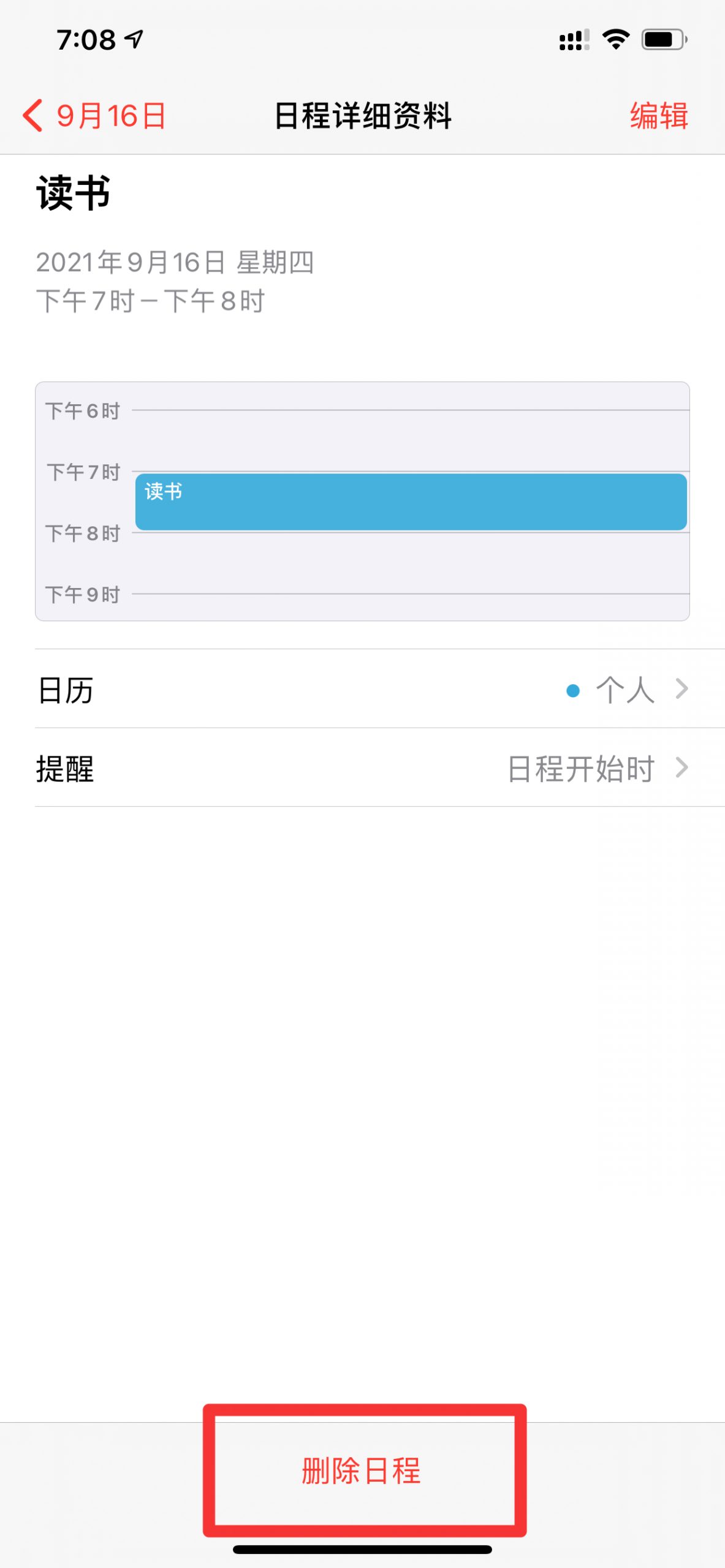Viewport: 725px width, 1568px height.
Task: Select the blue 读书 event block
Action: coord(411,502)
